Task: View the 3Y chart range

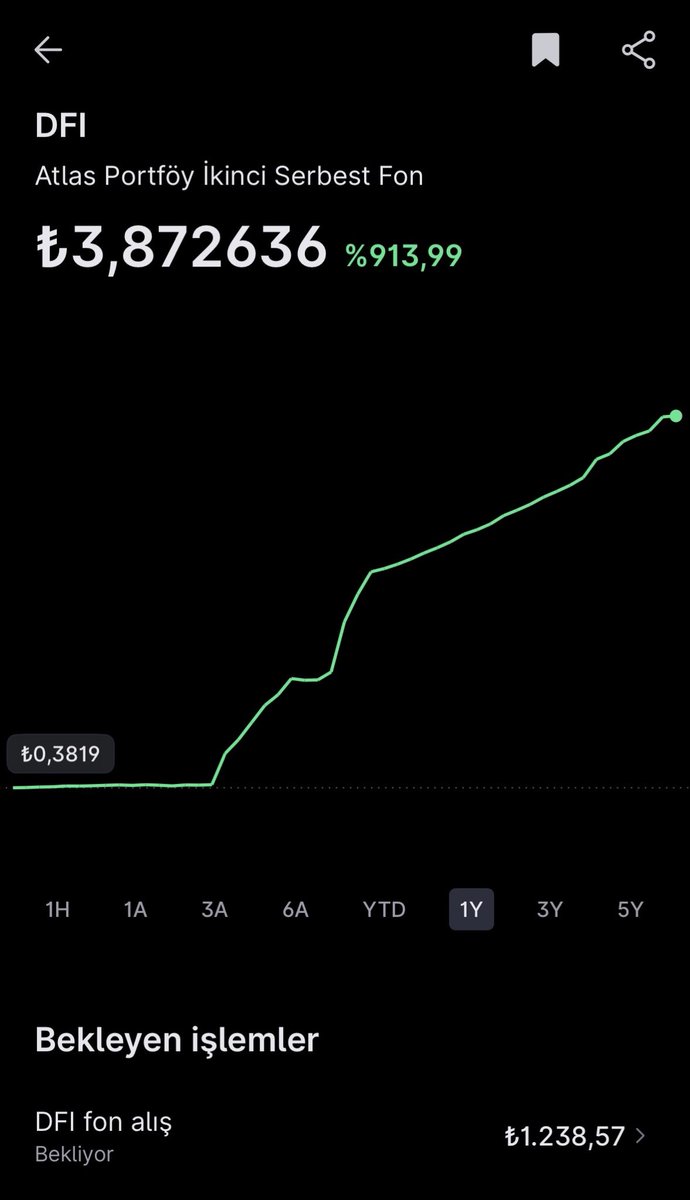Action: tap(550, 910)
